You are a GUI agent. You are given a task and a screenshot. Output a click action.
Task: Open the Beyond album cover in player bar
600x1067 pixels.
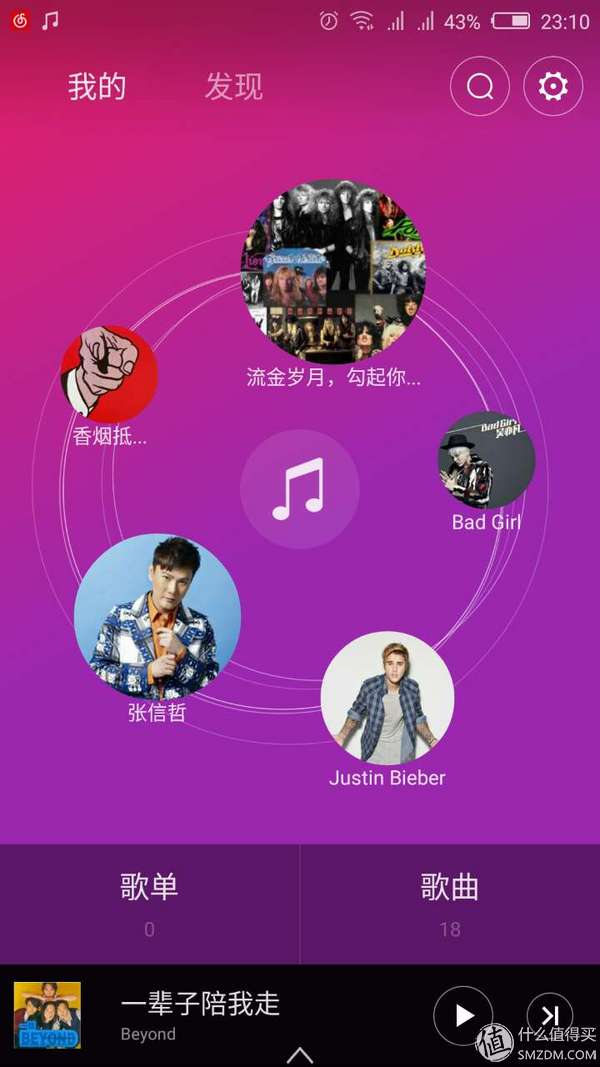pos(47,1015)
